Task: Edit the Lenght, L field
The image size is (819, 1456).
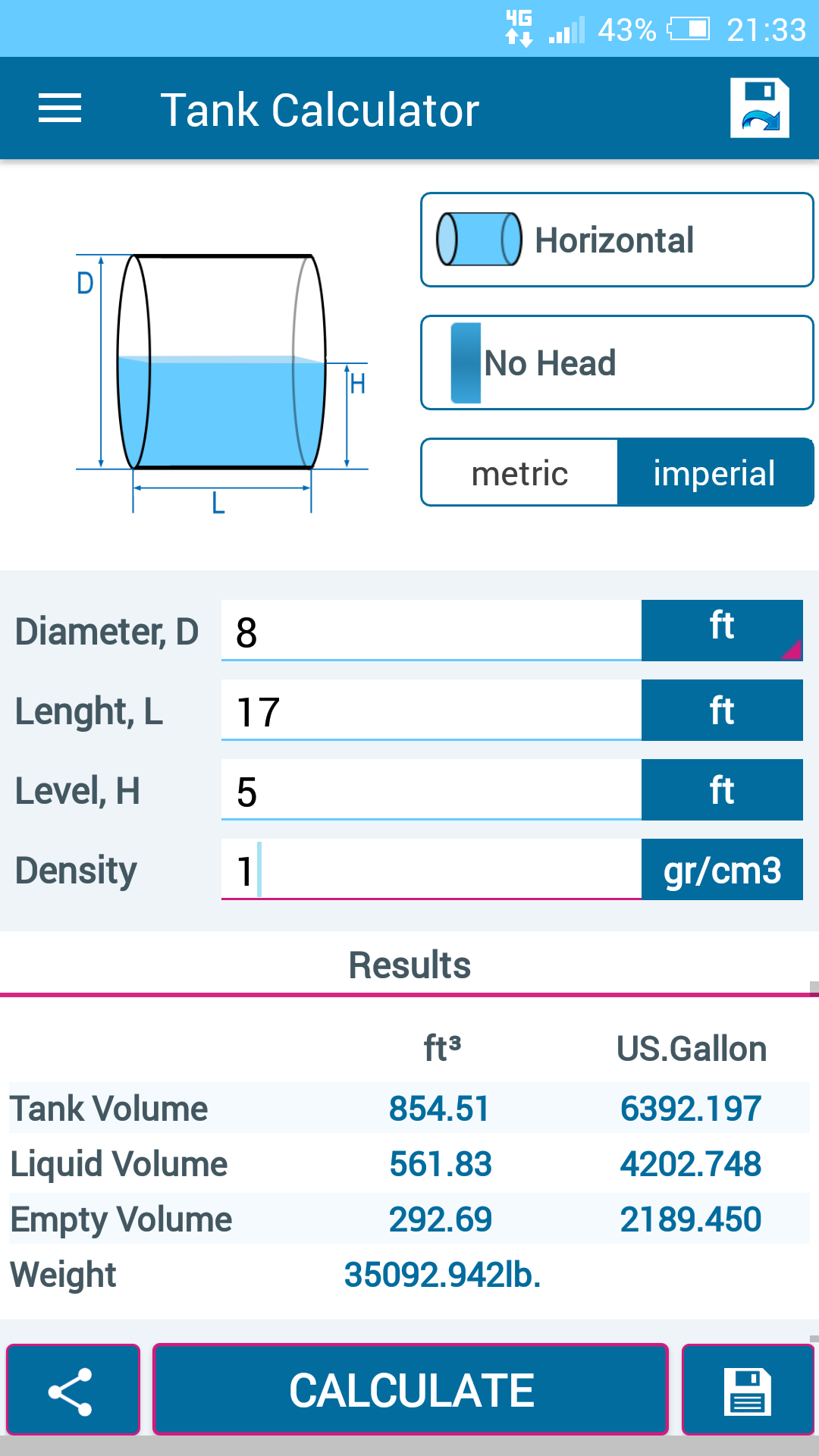Action: 431,710
